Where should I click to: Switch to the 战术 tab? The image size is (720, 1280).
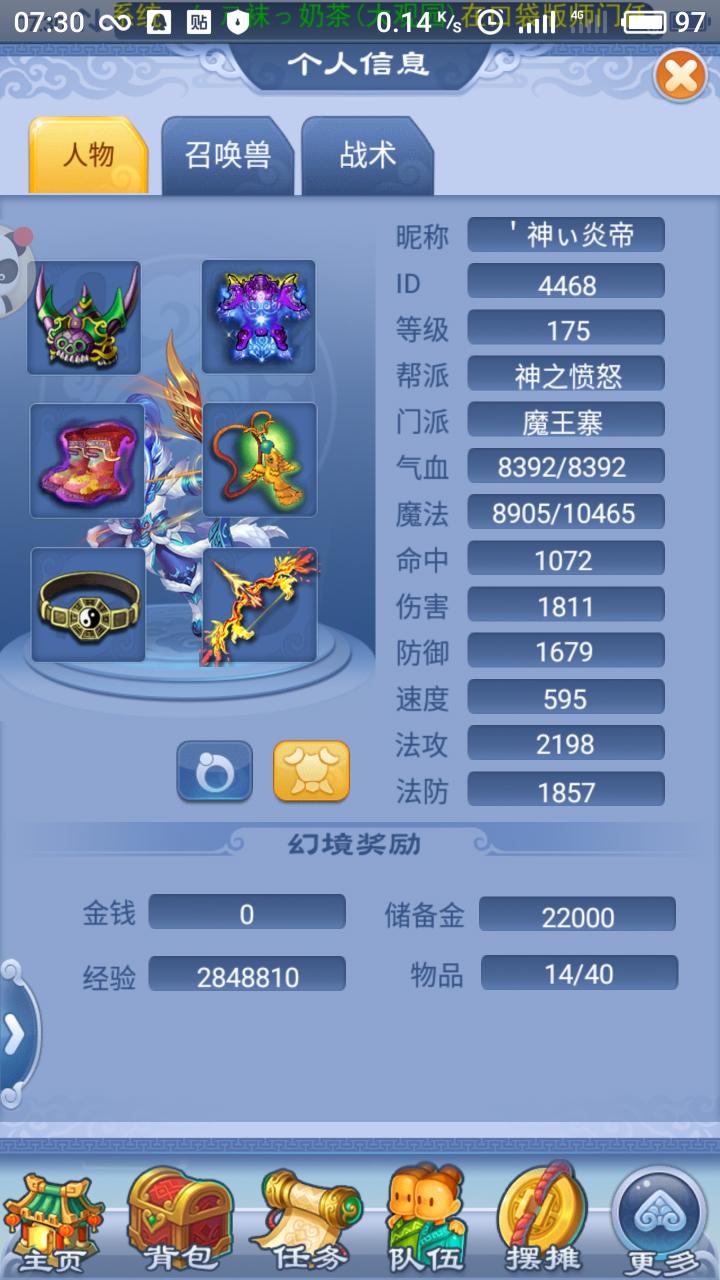(368, 155)
